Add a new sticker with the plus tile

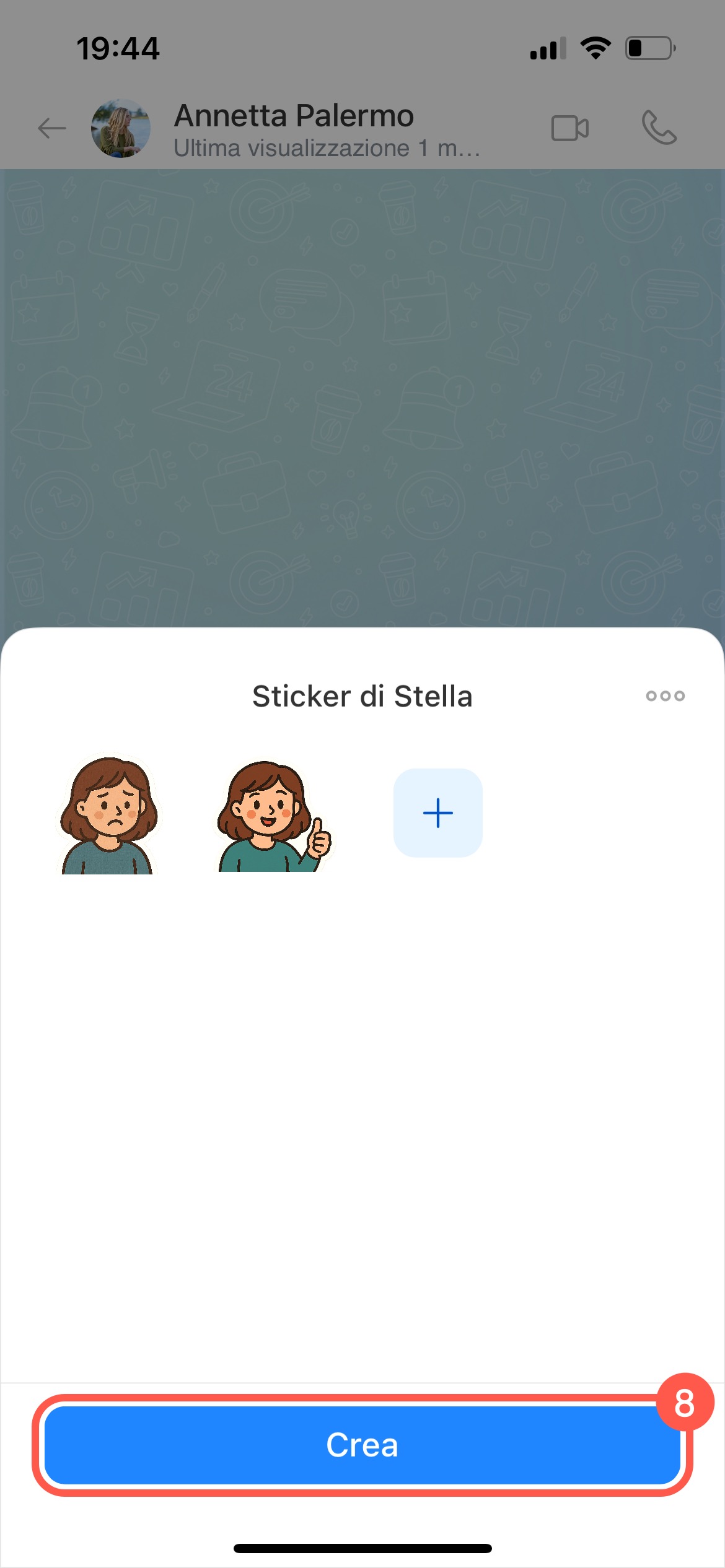click(437, 813)
